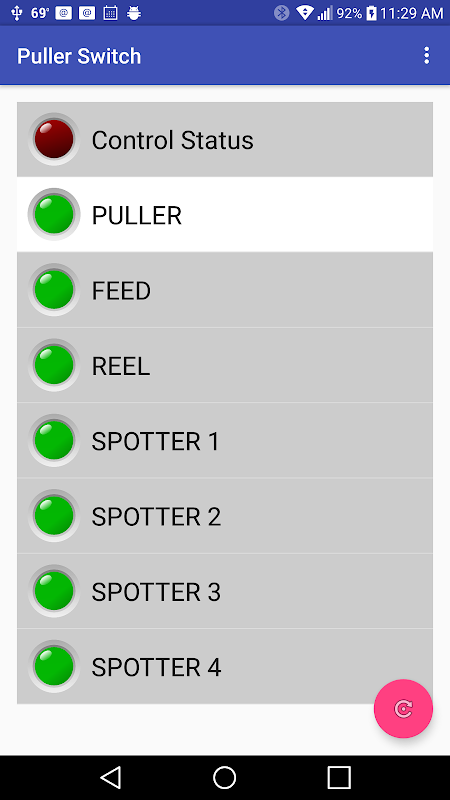Select SPOTTER 2 in the list

(225, 516)
